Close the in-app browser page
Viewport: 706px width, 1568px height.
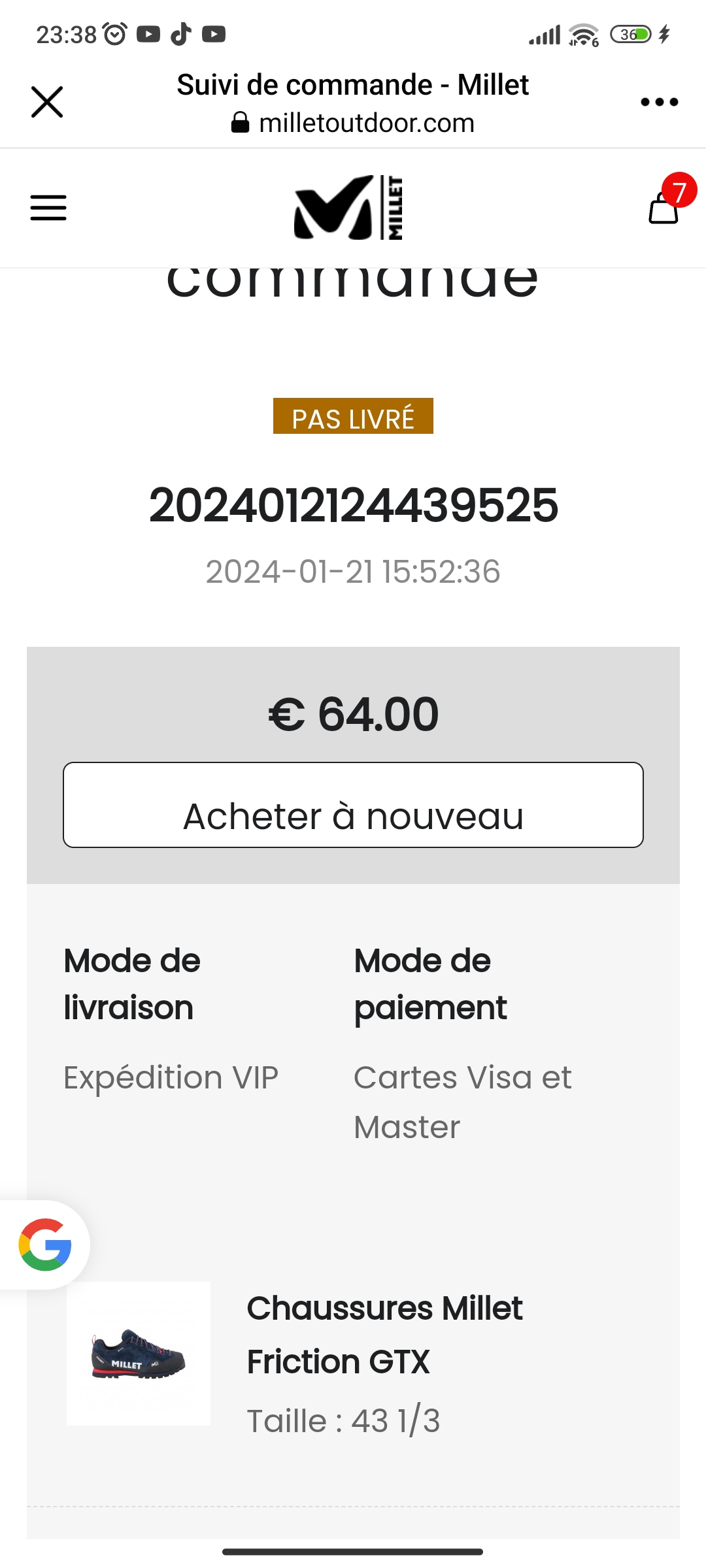tap(47, 102)
